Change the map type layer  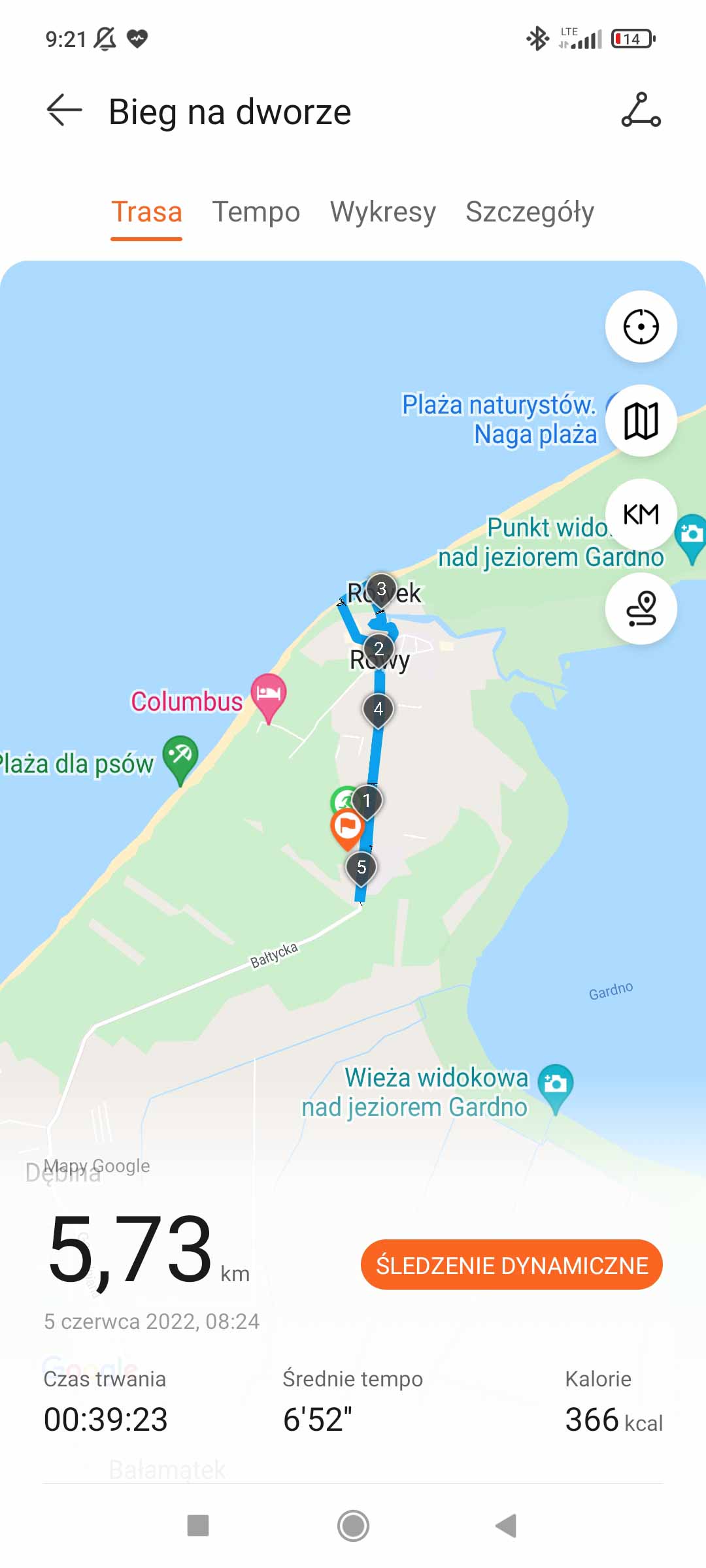641,421
